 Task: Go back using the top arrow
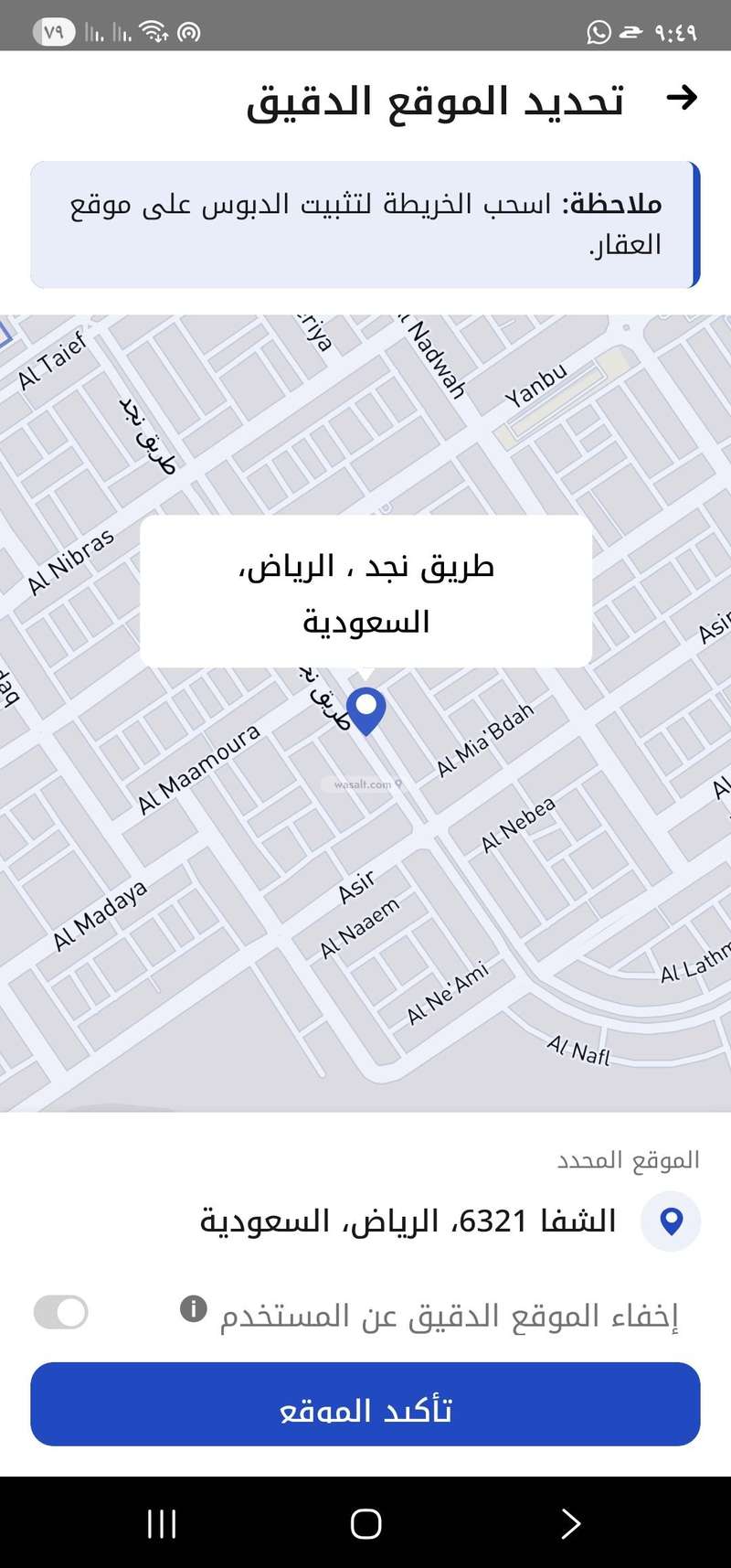[682, 98]
